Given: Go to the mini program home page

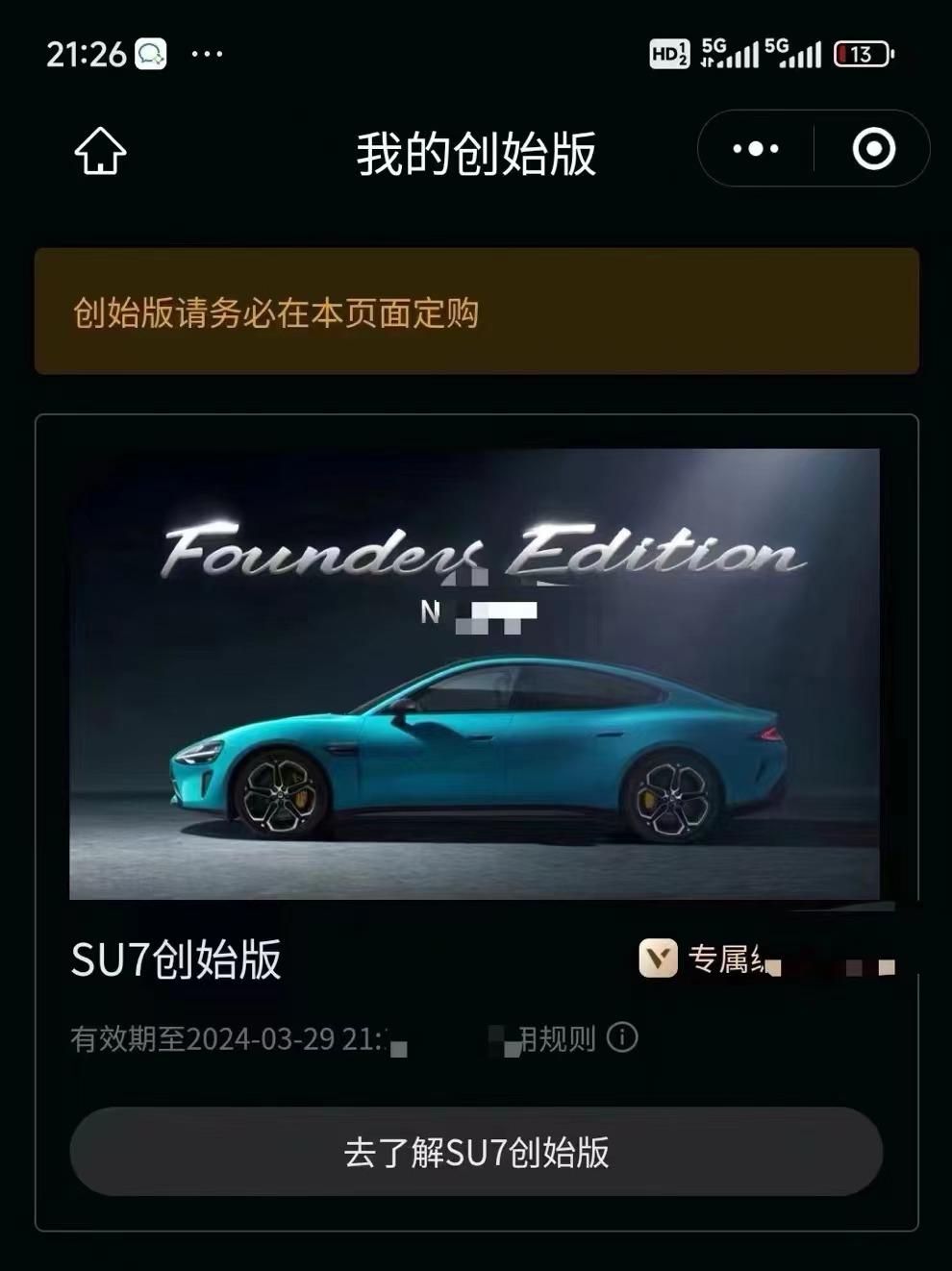Looking at the screenshot, I should [100, 152].
